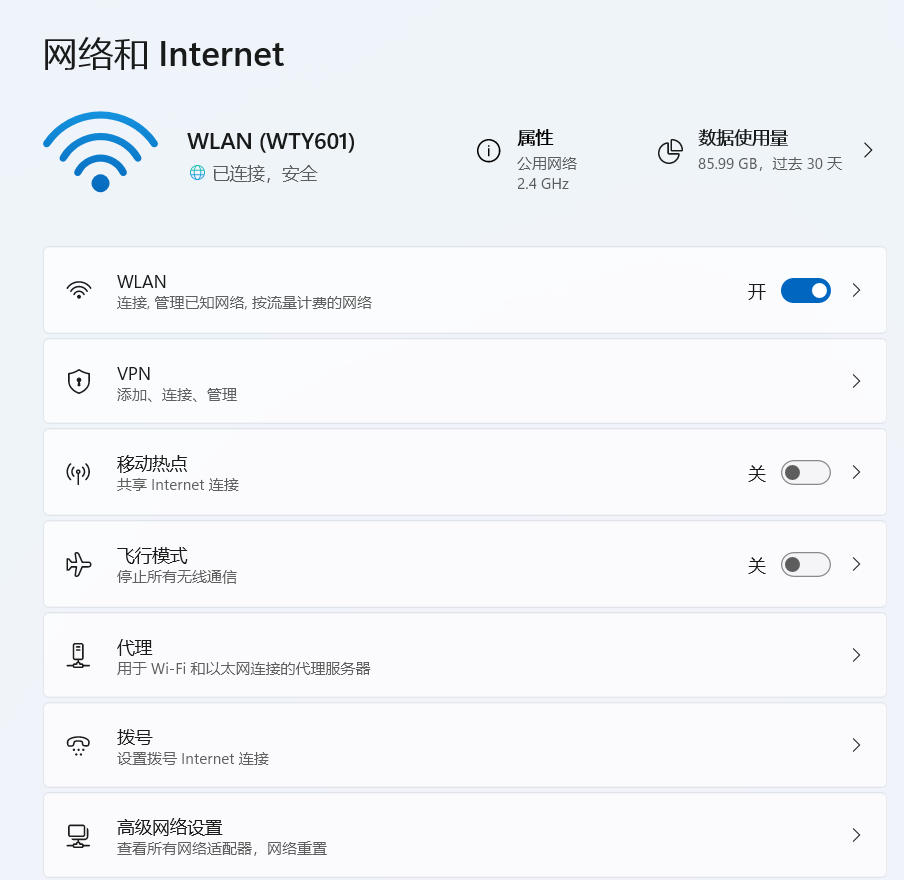Open the 移动热点 settings row
The image size is (904, 880).
click(465, 472)
